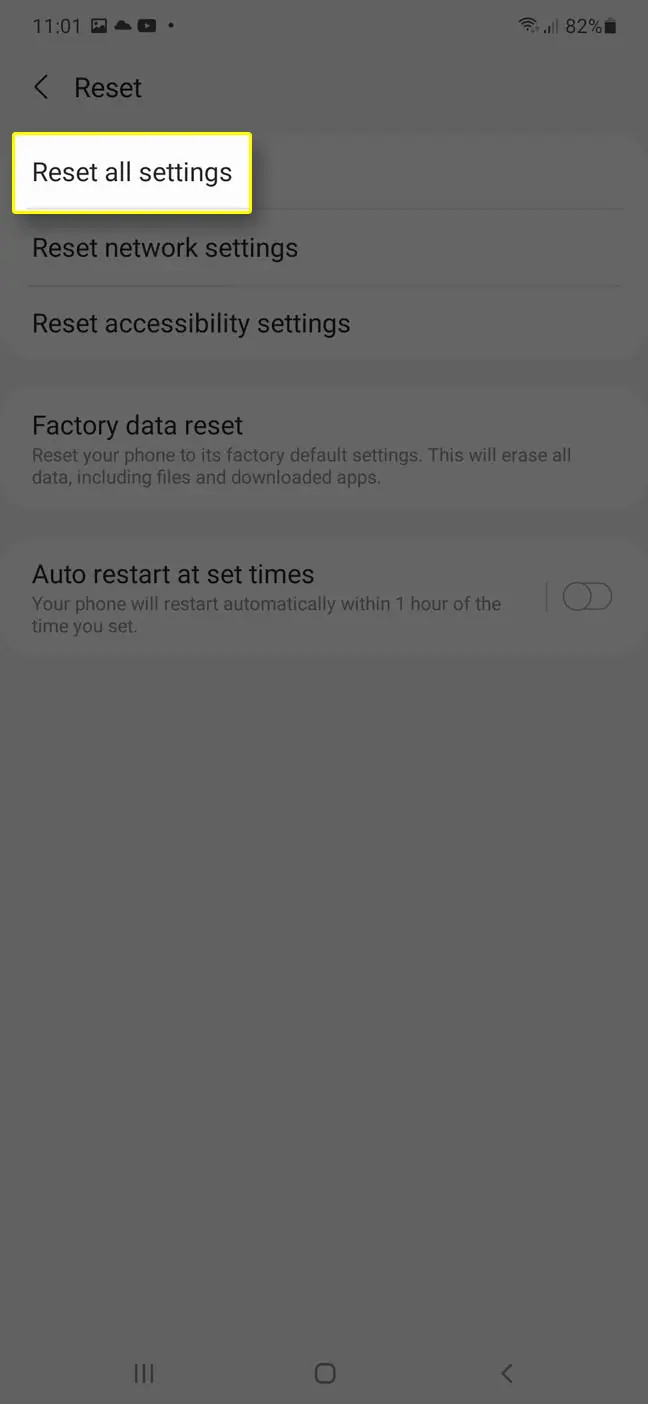This screenshot has width=648, height=1404.
Task: Toggle the Auto restart at set times switch
Action: [587, 597]
